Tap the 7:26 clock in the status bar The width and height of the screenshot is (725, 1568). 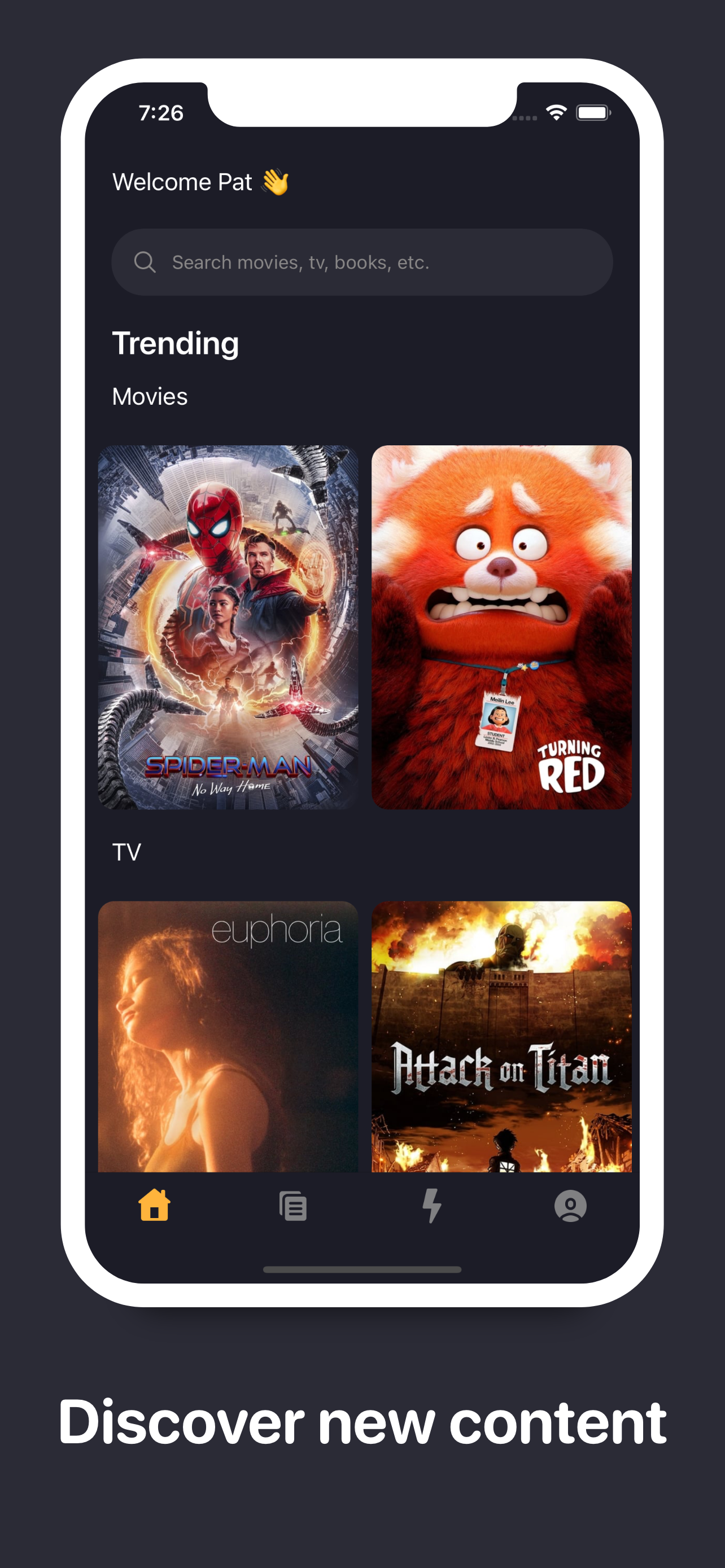click(161, 113)
